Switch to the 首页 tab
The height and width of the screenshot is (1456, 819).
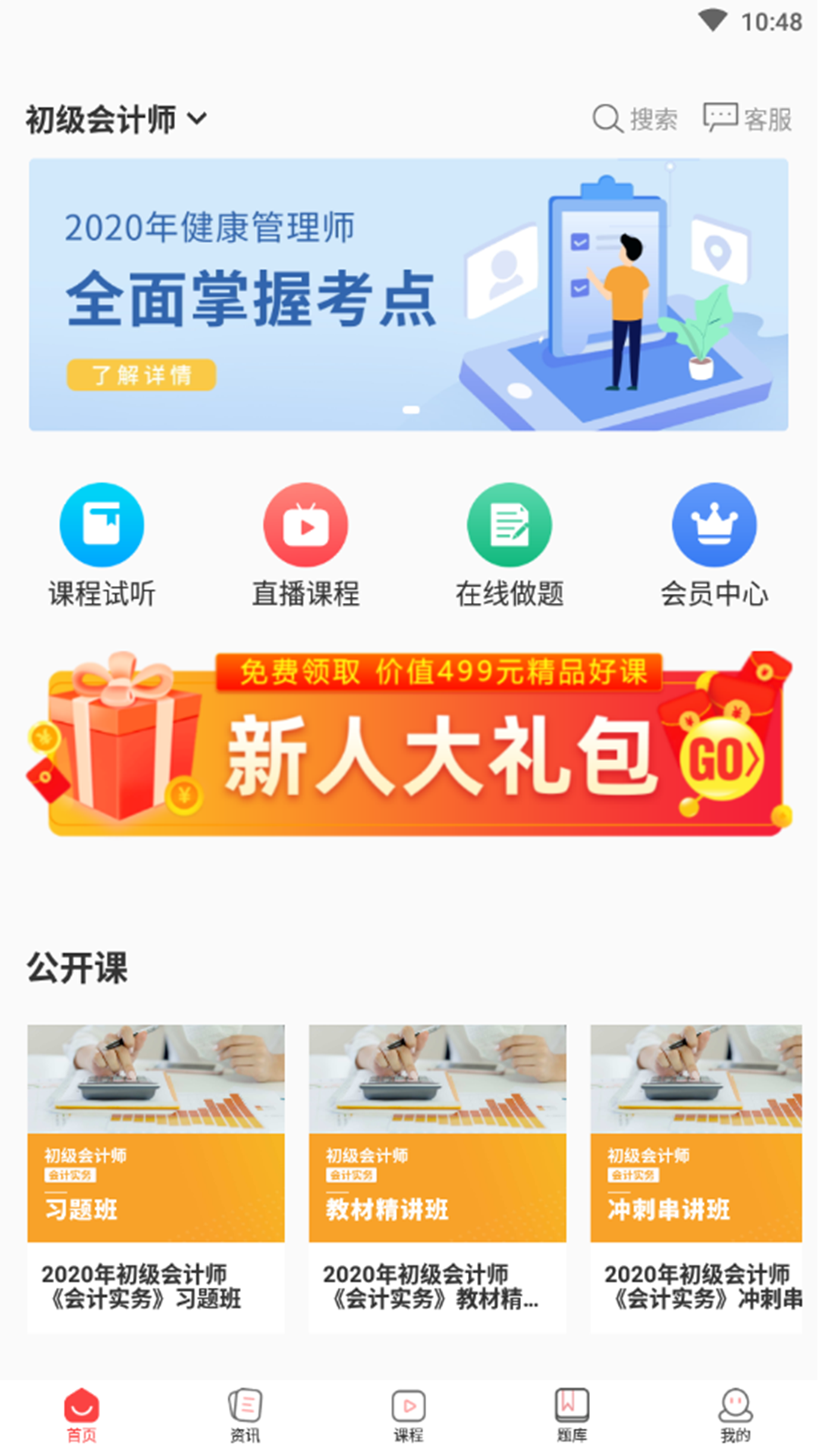(x=82, y=1415)
